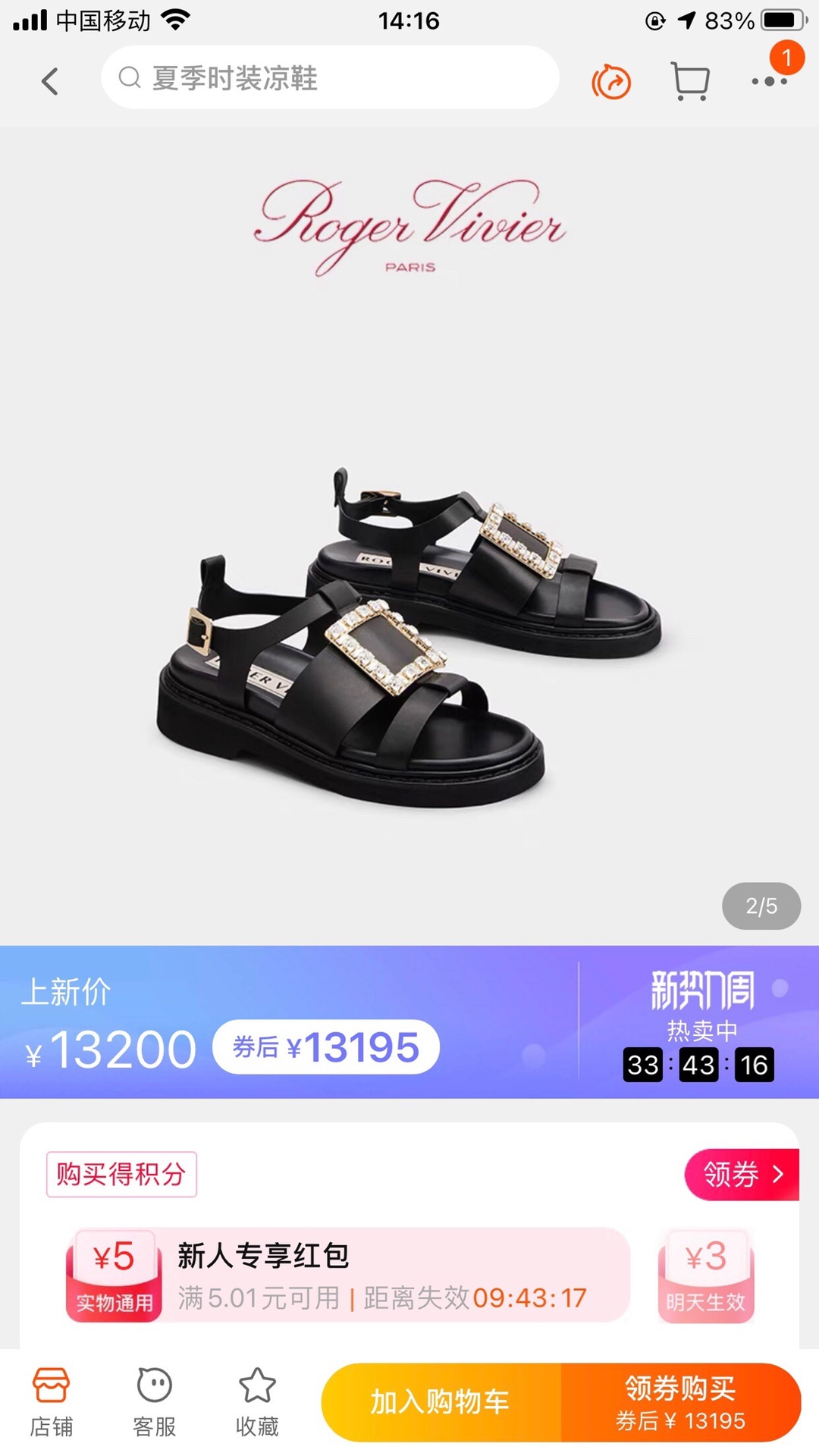819x1456 pixels.
Task: Open the 店铺 store page
Action: click(51, 1402)
